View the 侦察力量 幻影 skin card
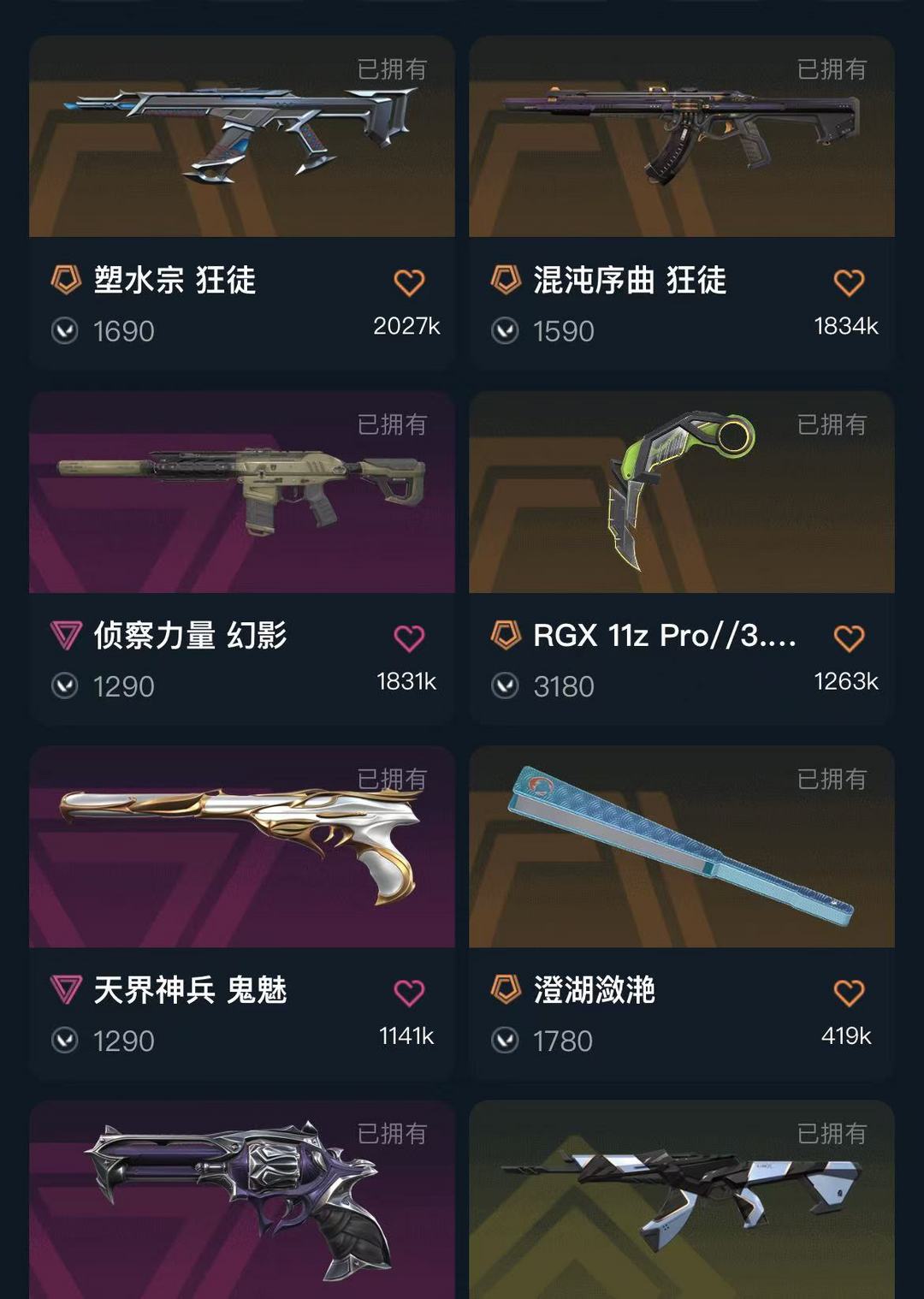The image size is (924, 1299). point(241,492)
